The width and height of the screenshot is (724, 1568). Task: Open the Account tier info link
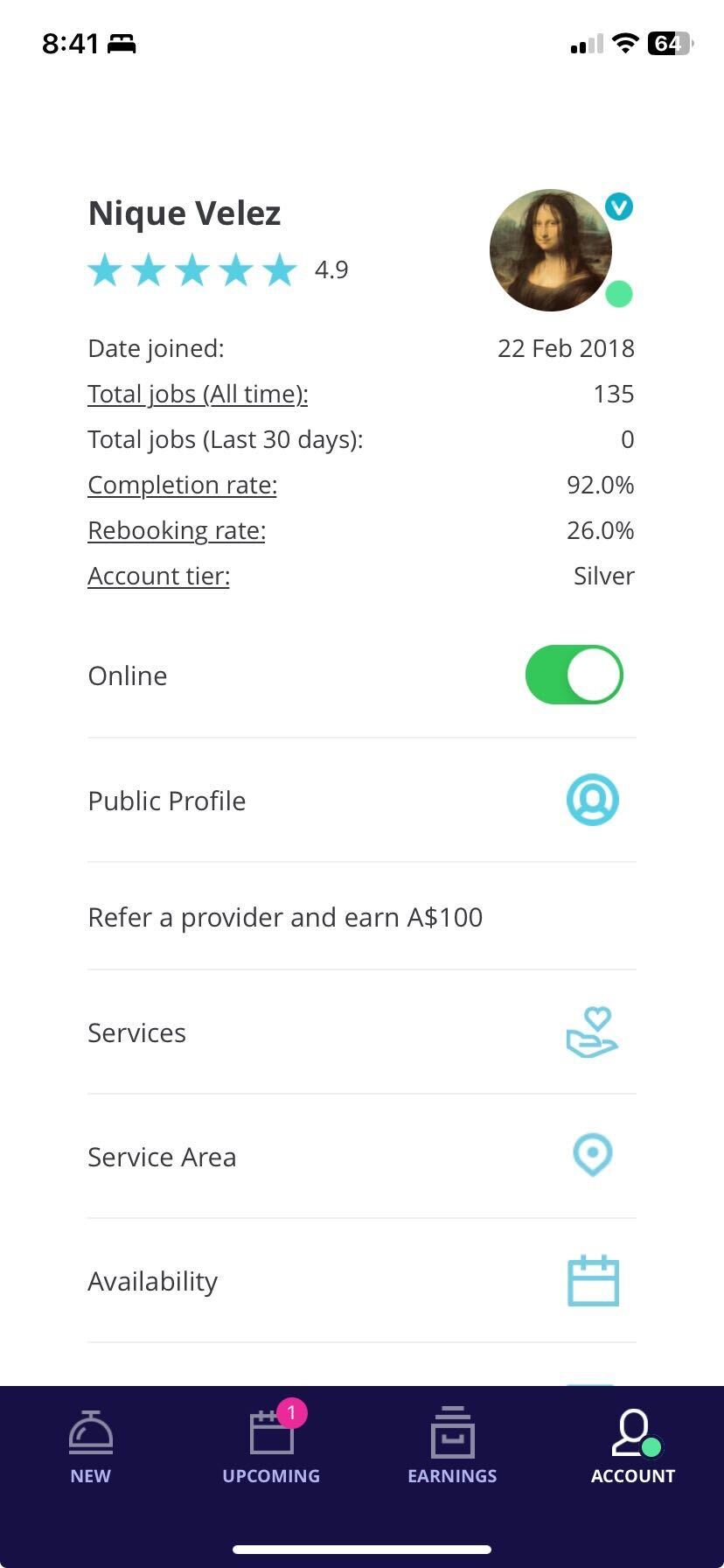click(x=158, y=576)
